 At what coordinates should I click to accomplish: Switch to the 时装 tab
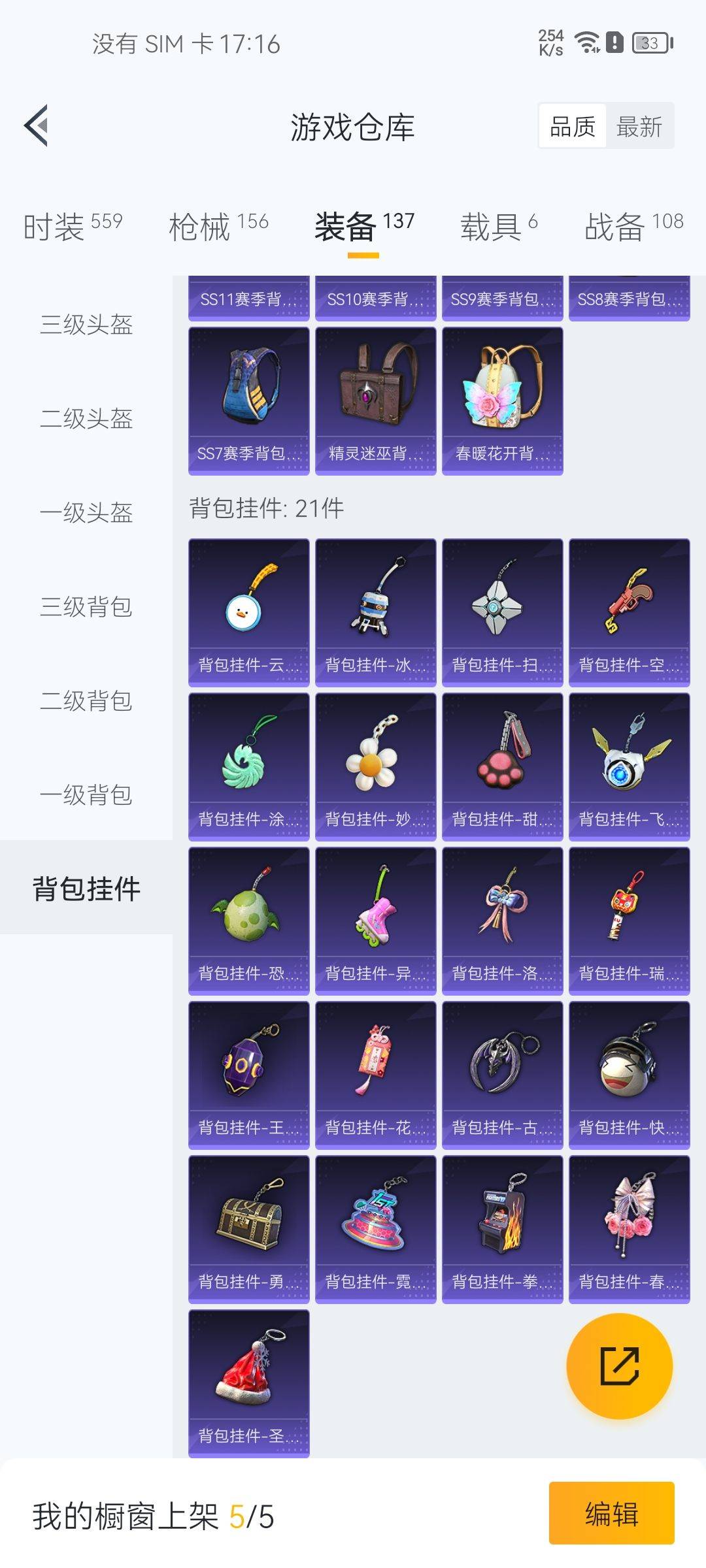pos(73,227)
